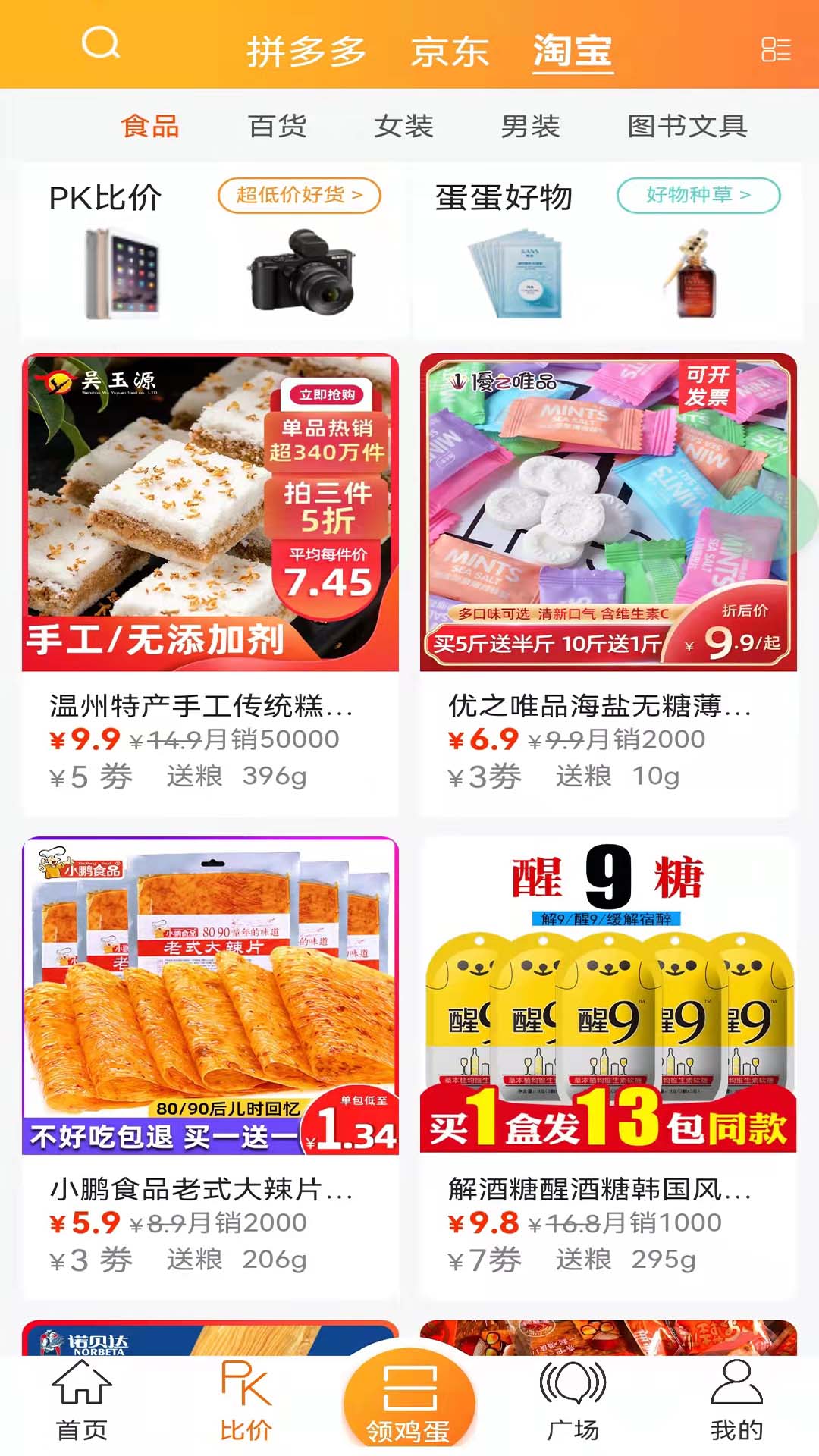Select the 百货 category tab

pos(275,127)
